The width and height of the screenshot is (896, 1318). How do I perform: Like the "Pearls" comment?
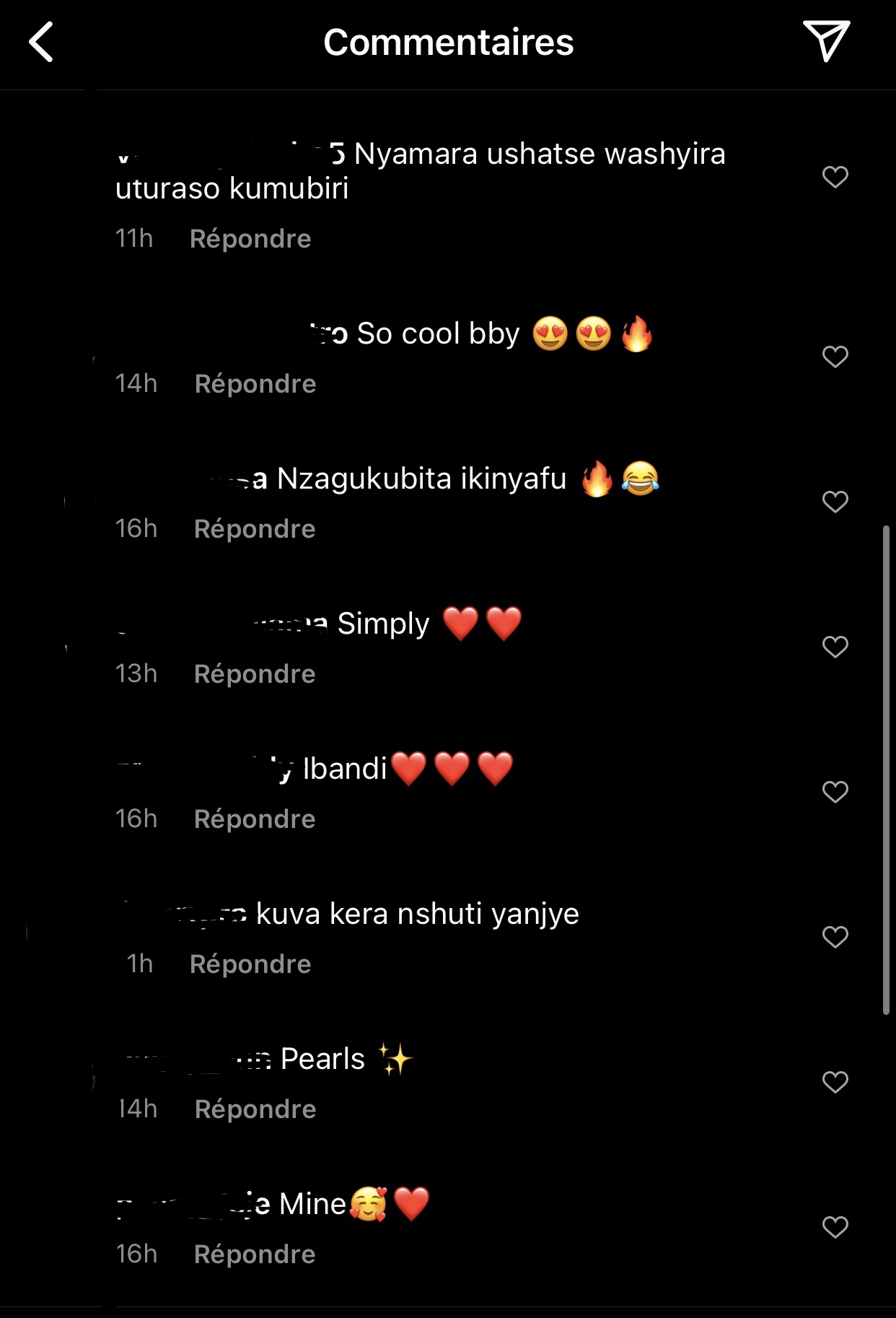click(835, 1082)
